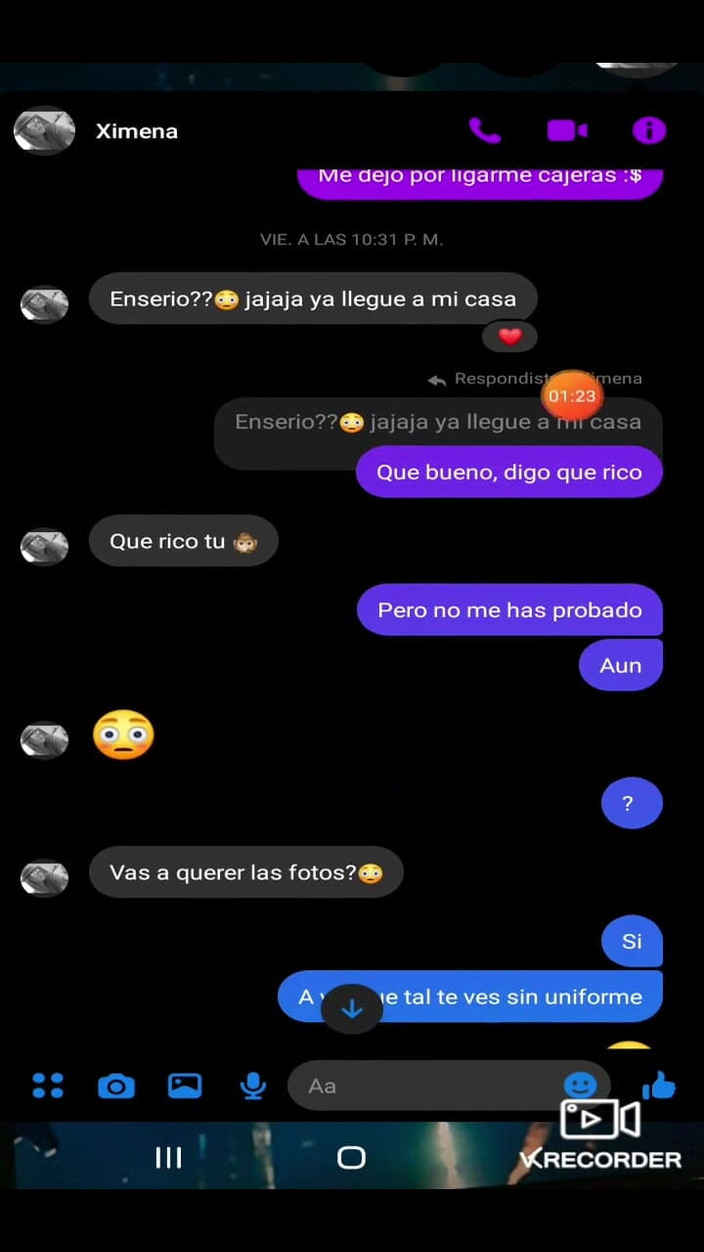704x1252 pixels.
Task: Open the more actions grid icon
Action: click(x=48, y=1085)
